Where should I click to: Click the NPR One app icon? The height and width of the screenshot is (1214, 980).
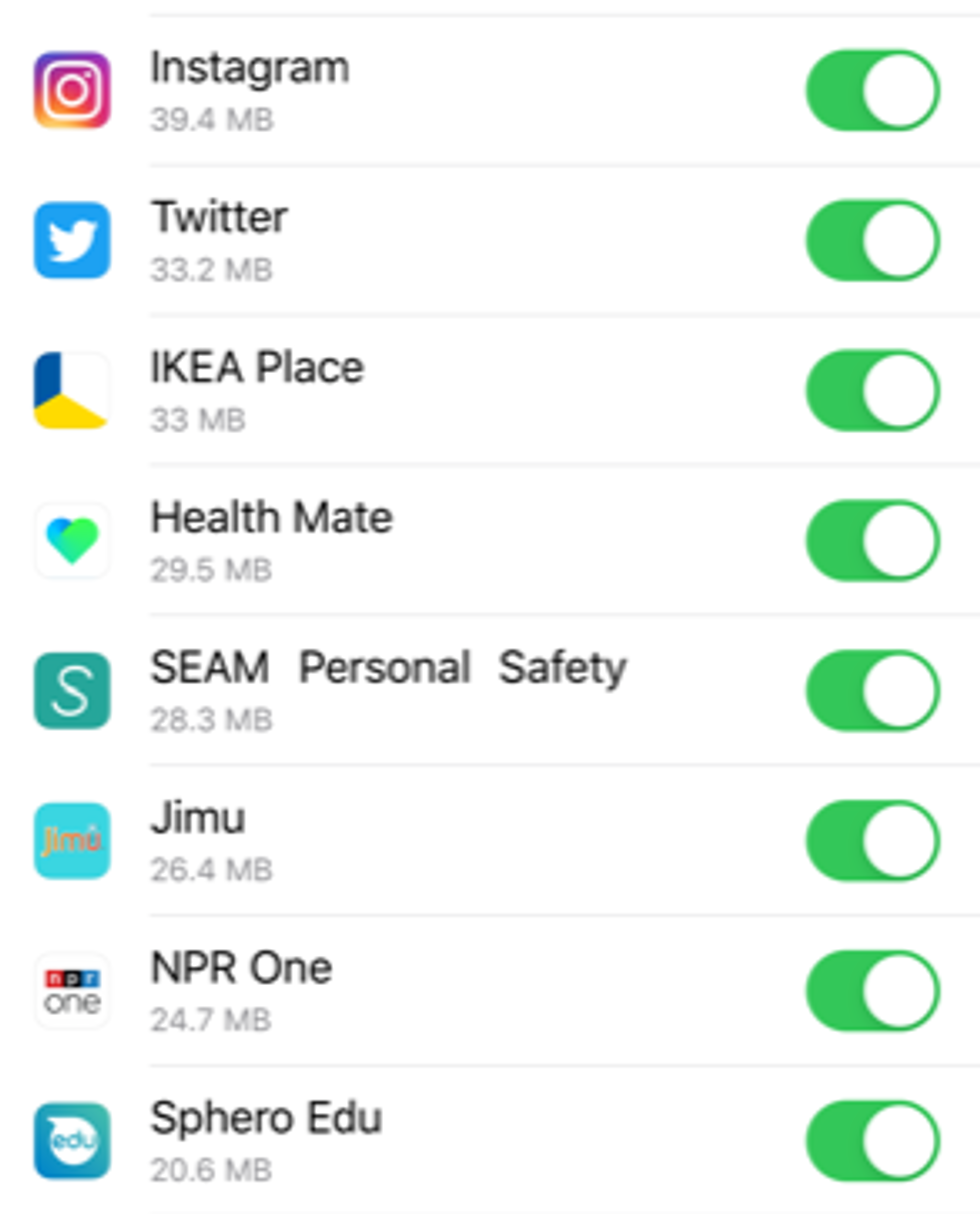pyautogui.click(x=71, y=991)
